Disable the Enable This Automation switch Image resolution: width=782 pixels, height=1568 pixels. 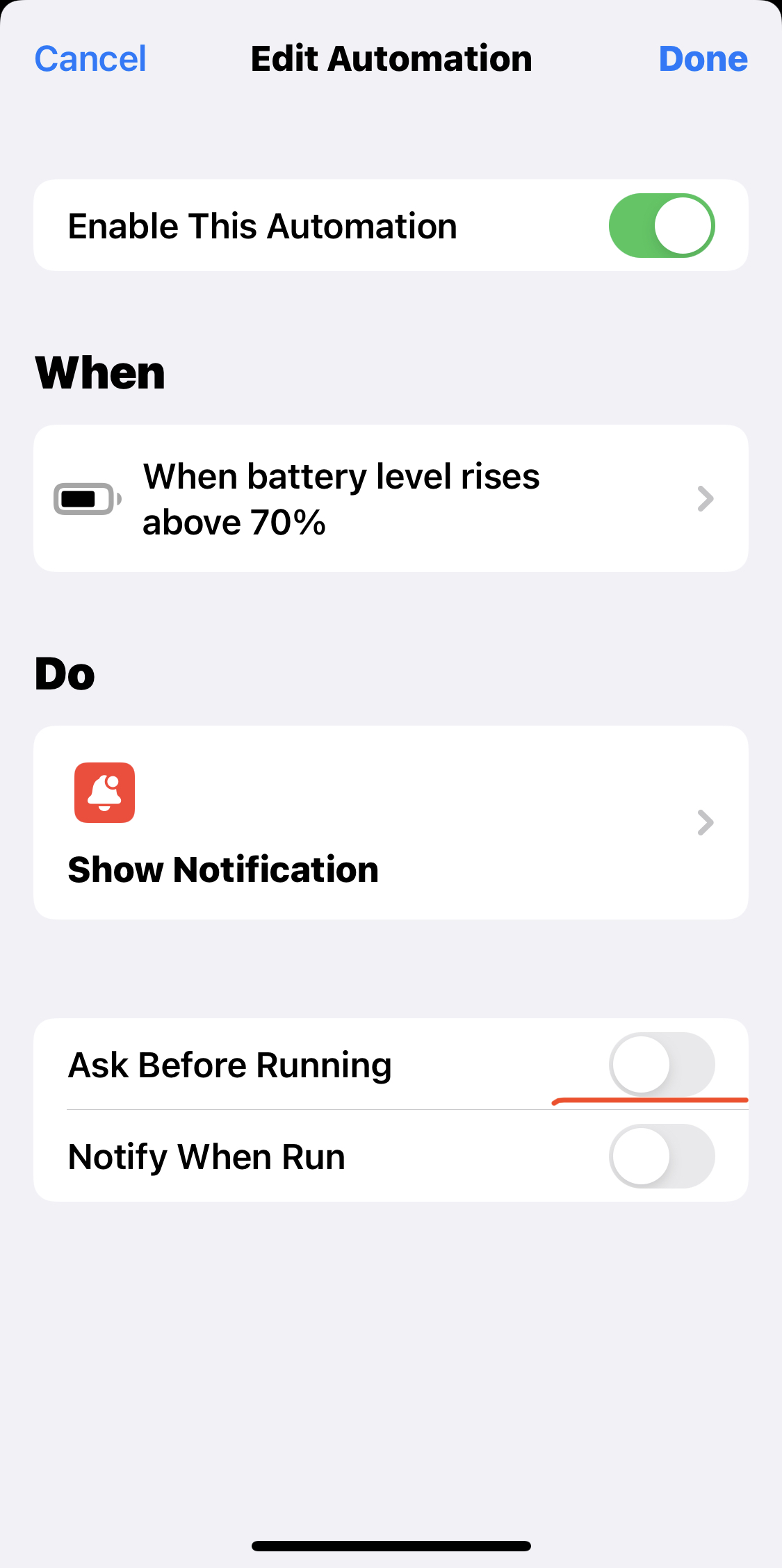coord(662,226)
